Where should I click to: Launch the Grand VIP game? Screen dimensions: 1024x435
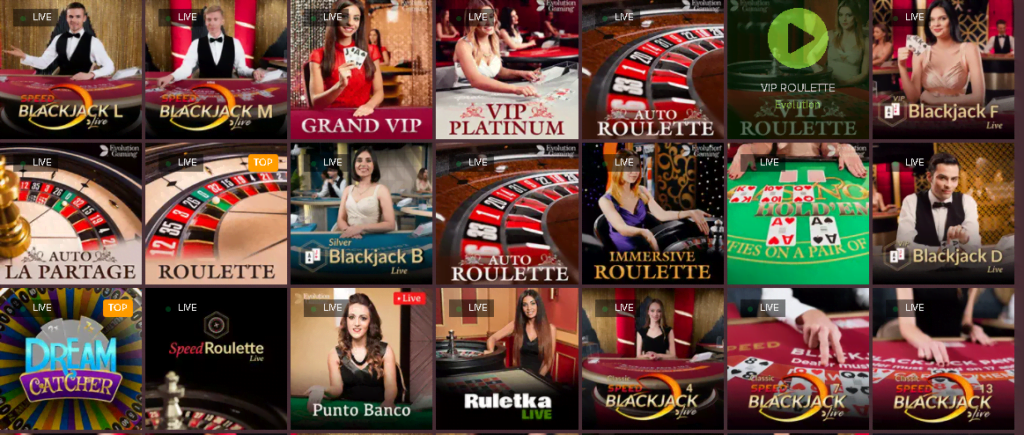pos(361,69)
